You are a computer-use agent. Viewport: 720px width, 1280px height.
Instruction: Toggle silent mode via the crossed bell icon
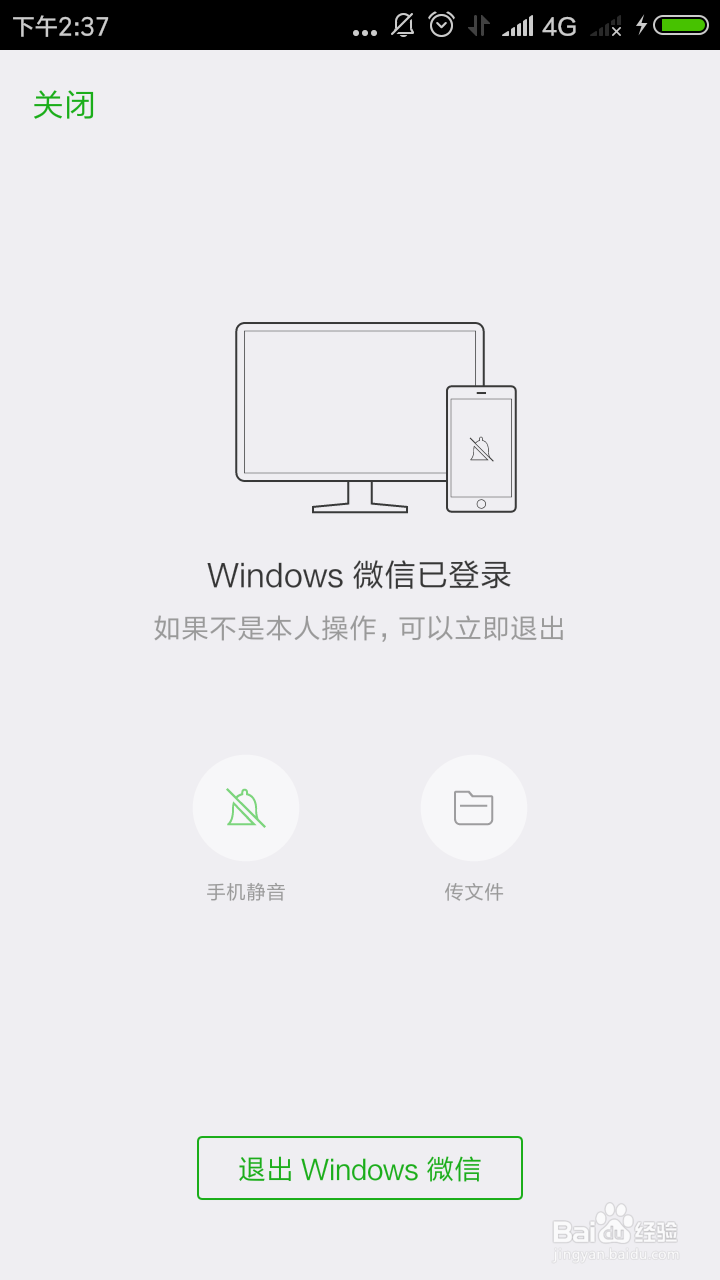[x=246, y=808]
